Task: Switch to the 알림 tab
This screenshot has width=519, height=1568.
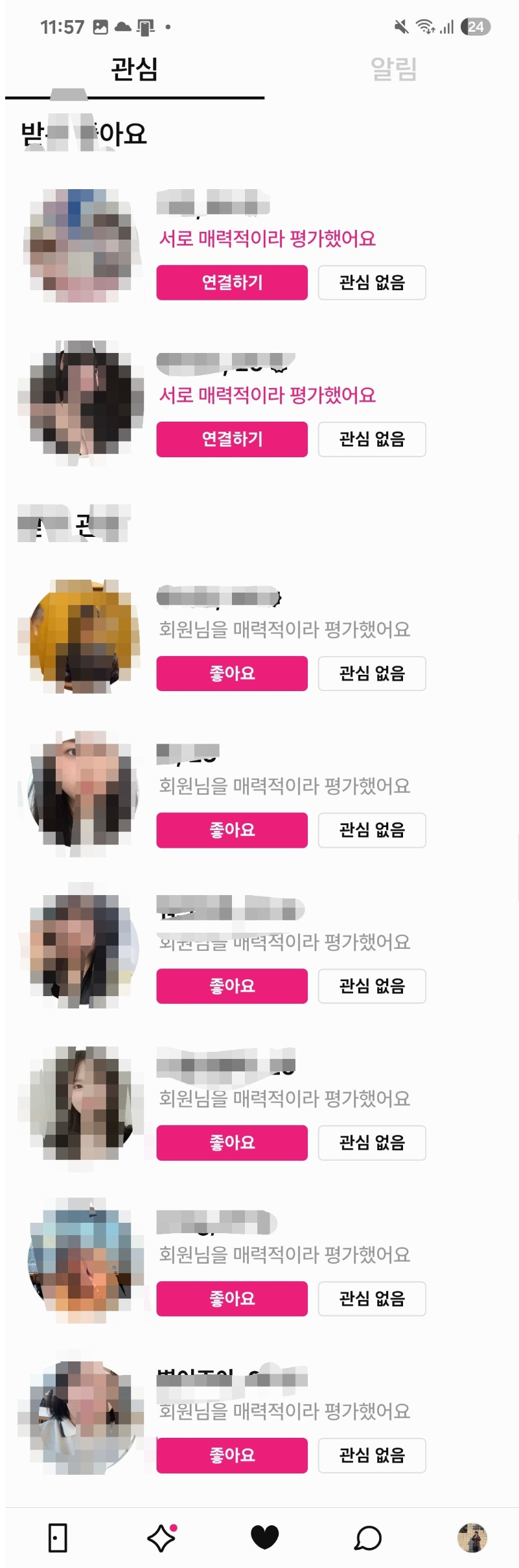Action: [393, 69]
